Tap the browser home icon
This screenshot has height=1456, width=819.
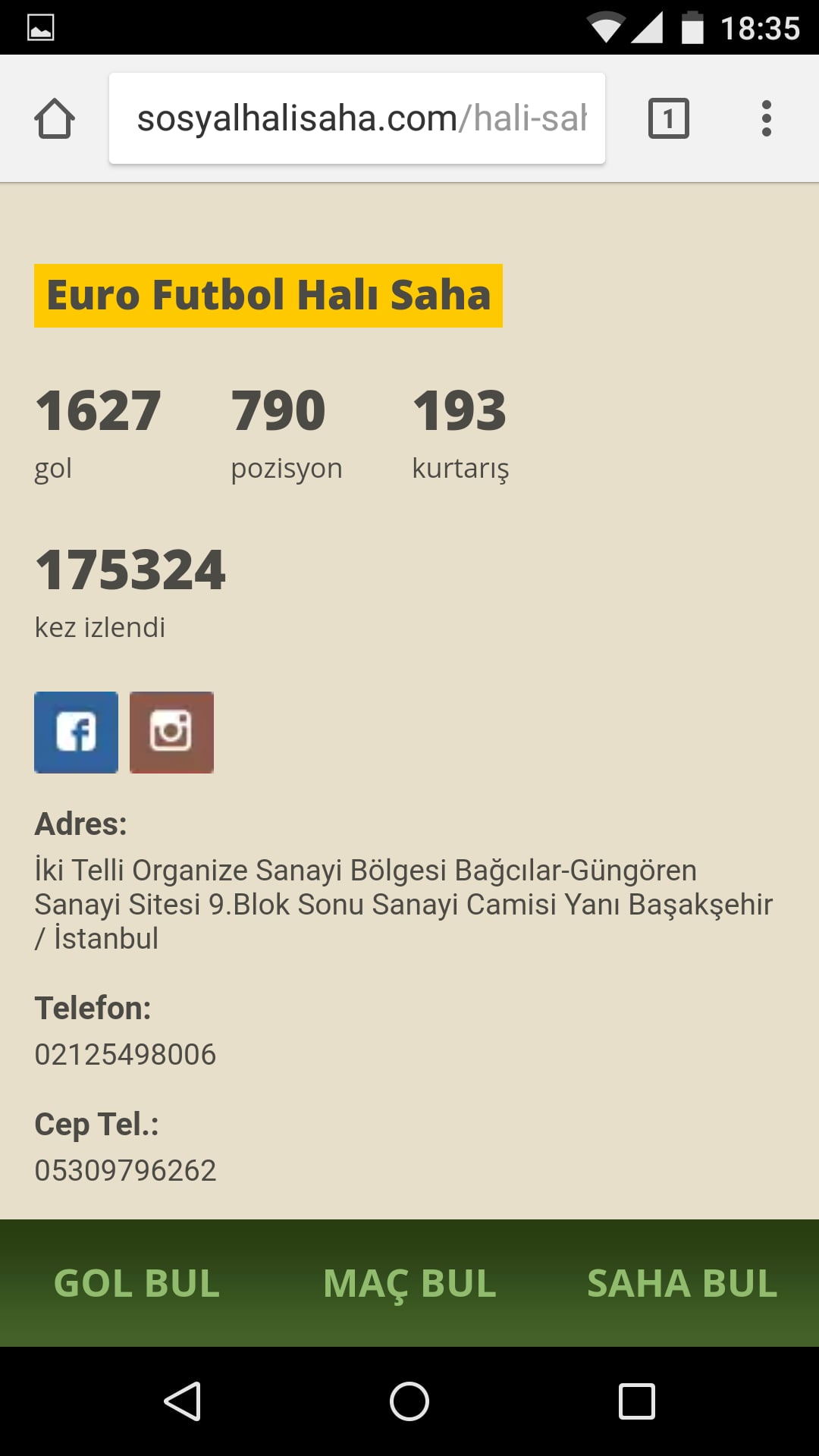coord(55,118)
